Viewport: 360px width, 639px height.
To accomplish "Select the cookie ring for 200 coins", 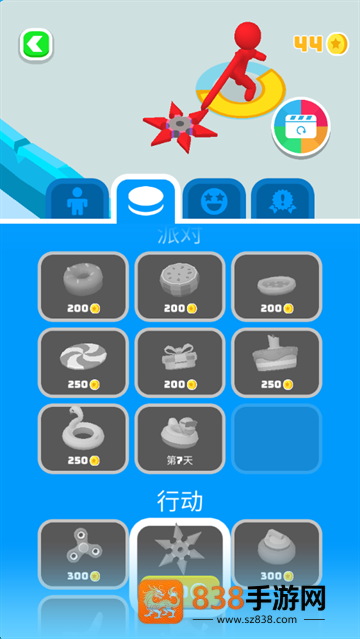I will click(x=180, y=286).
